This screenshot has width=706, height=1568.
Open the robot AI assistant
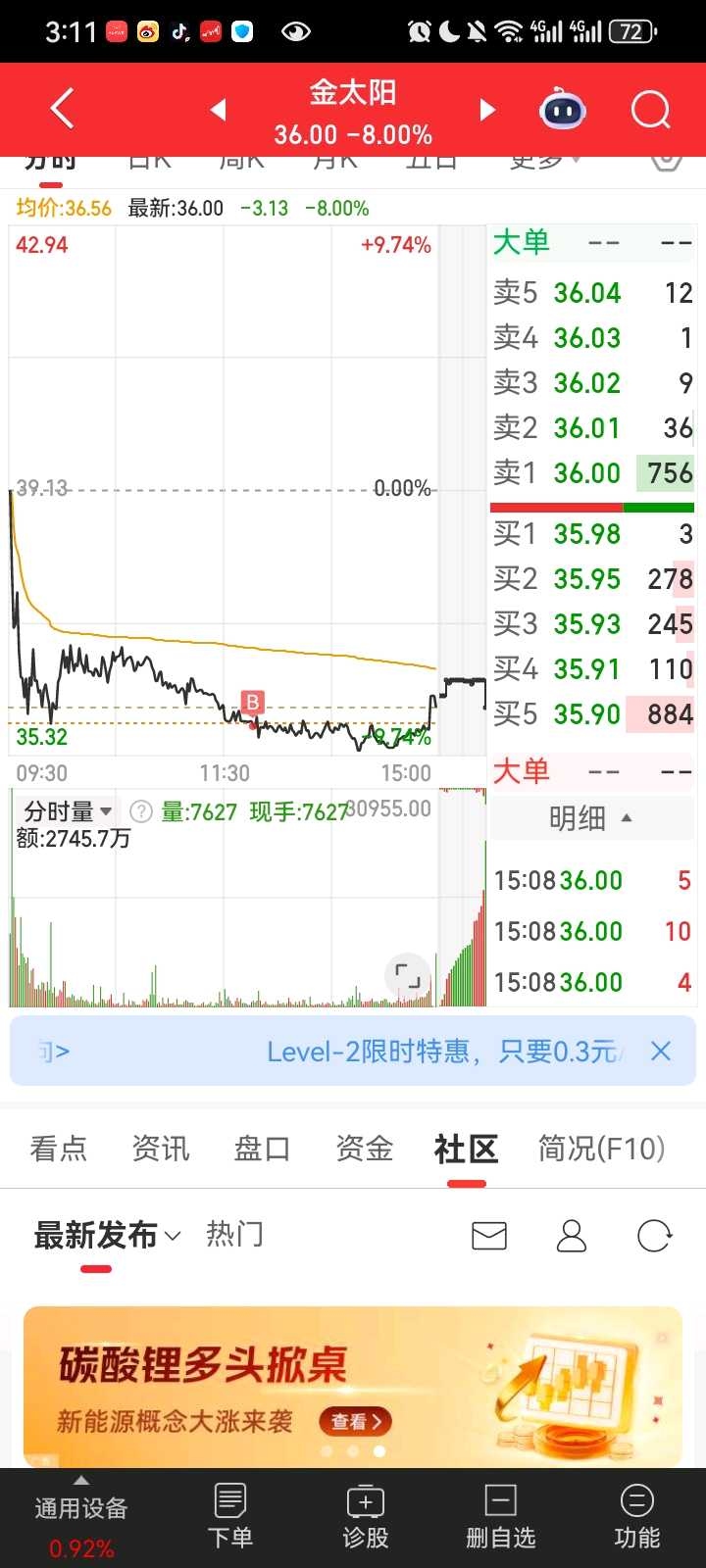coord(563,110)
